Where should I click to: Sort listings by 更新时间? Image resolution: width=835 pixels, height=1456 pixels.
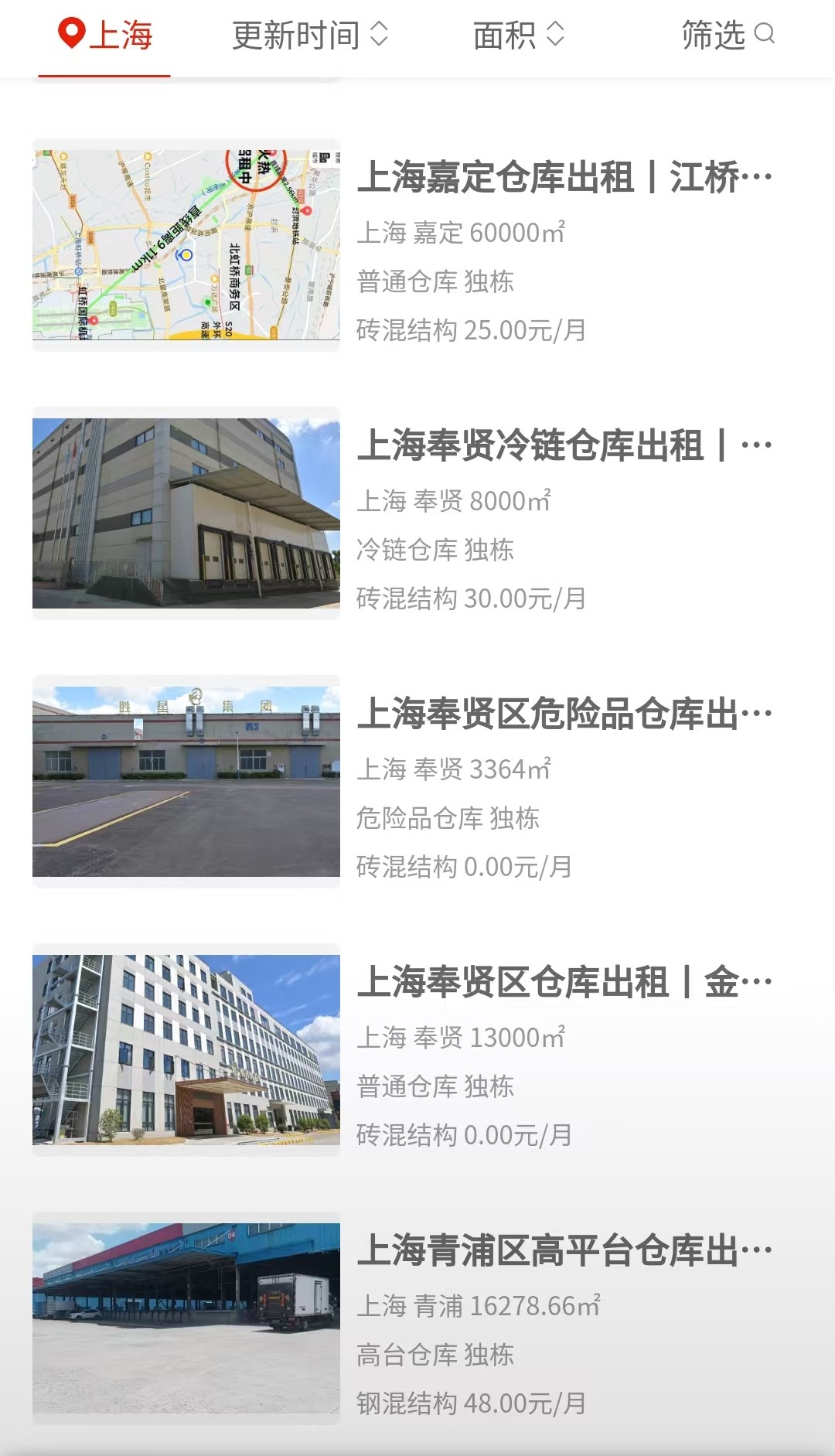309,35
